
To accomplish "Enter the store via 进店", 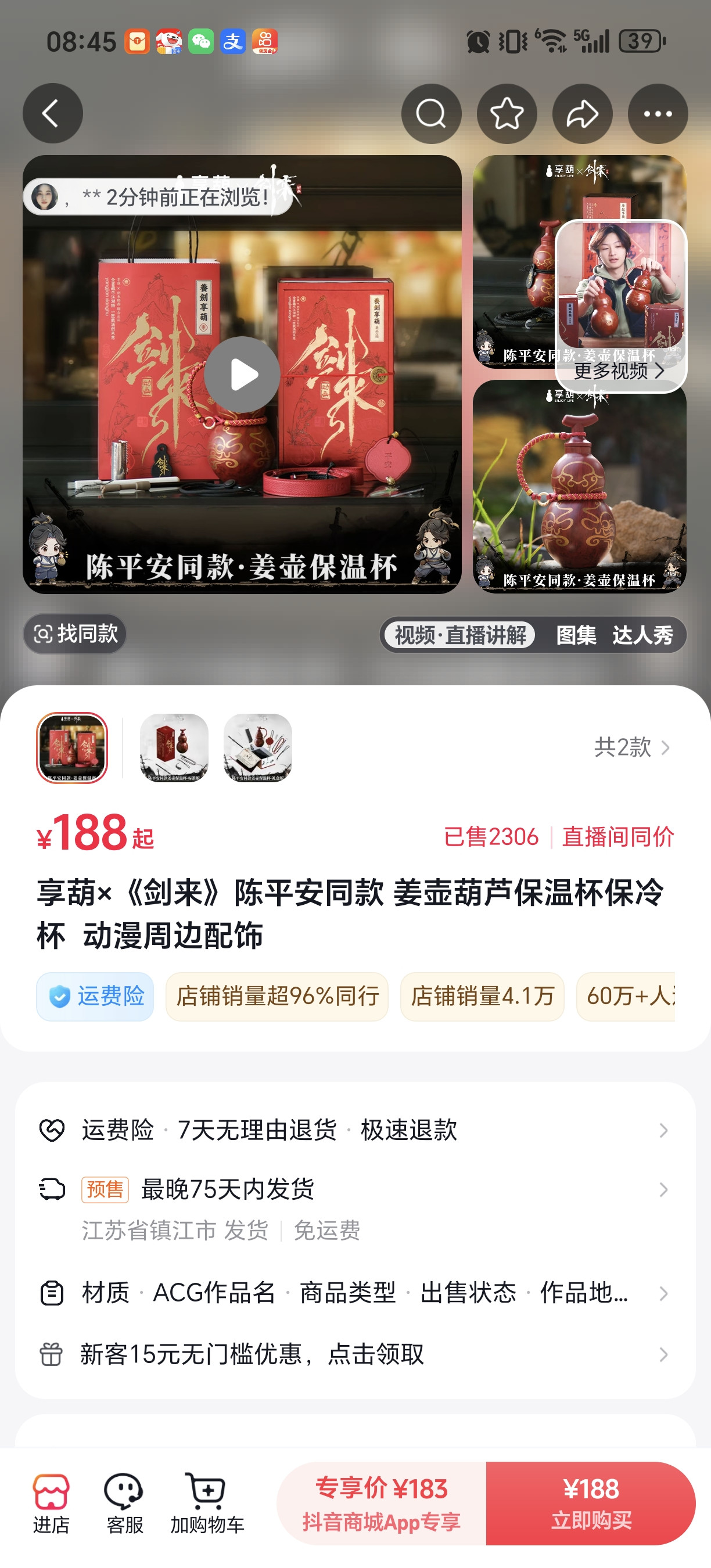I will pyautogui.click(x=51, y=1503).
